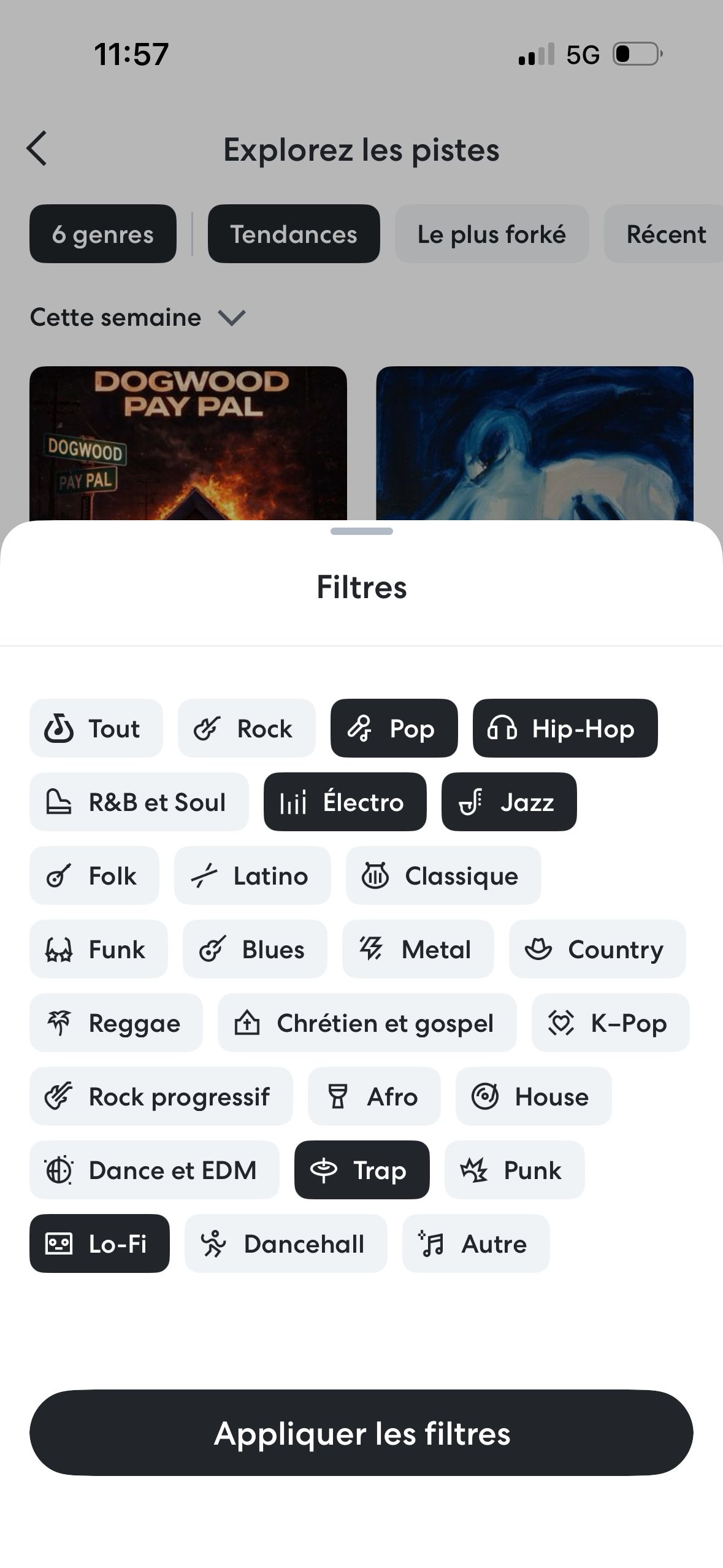Pick the Country genre chip
This screenshot has width=723, height=1568.
tap(597, 949)
